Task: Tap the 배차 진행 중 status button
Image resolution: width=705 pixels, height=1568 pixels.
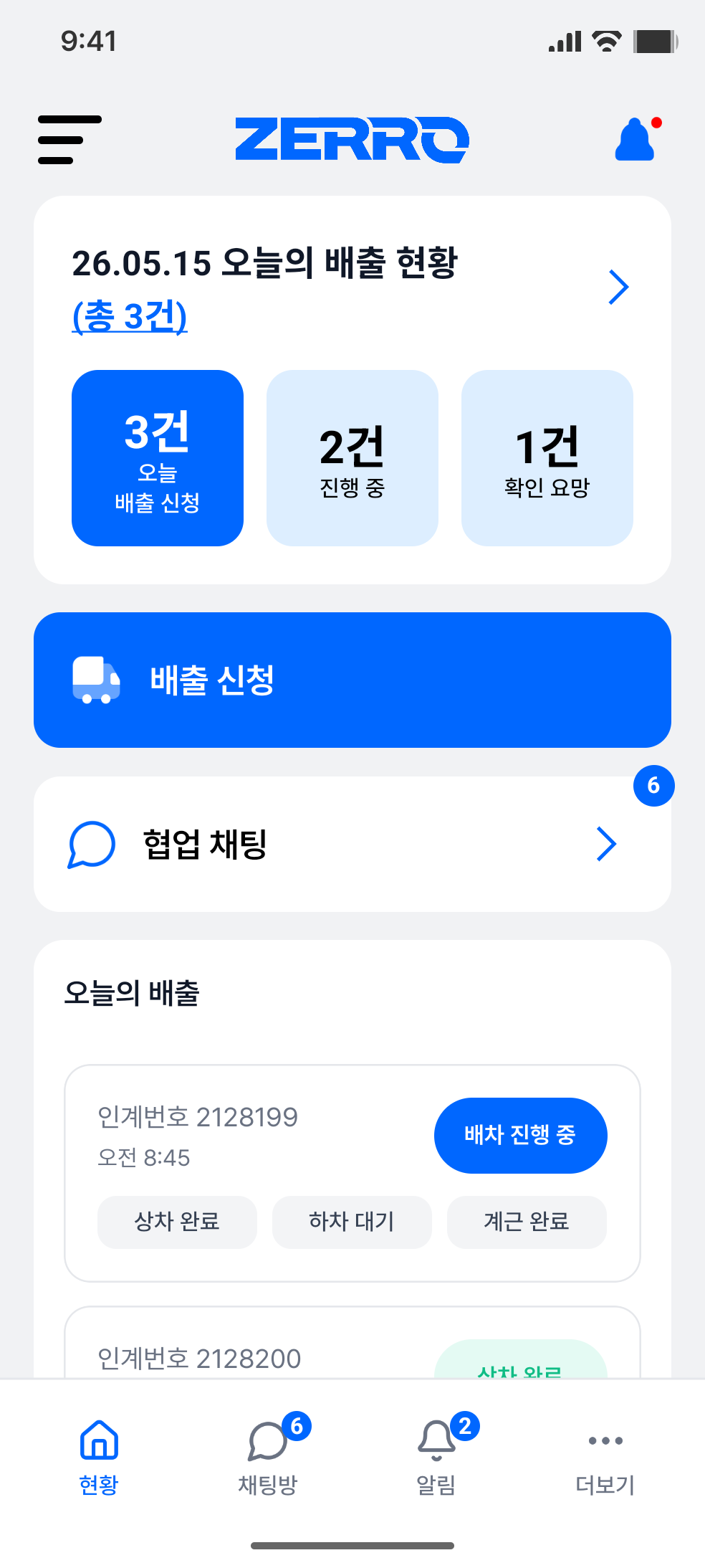Action: (x=521, y=1135)
